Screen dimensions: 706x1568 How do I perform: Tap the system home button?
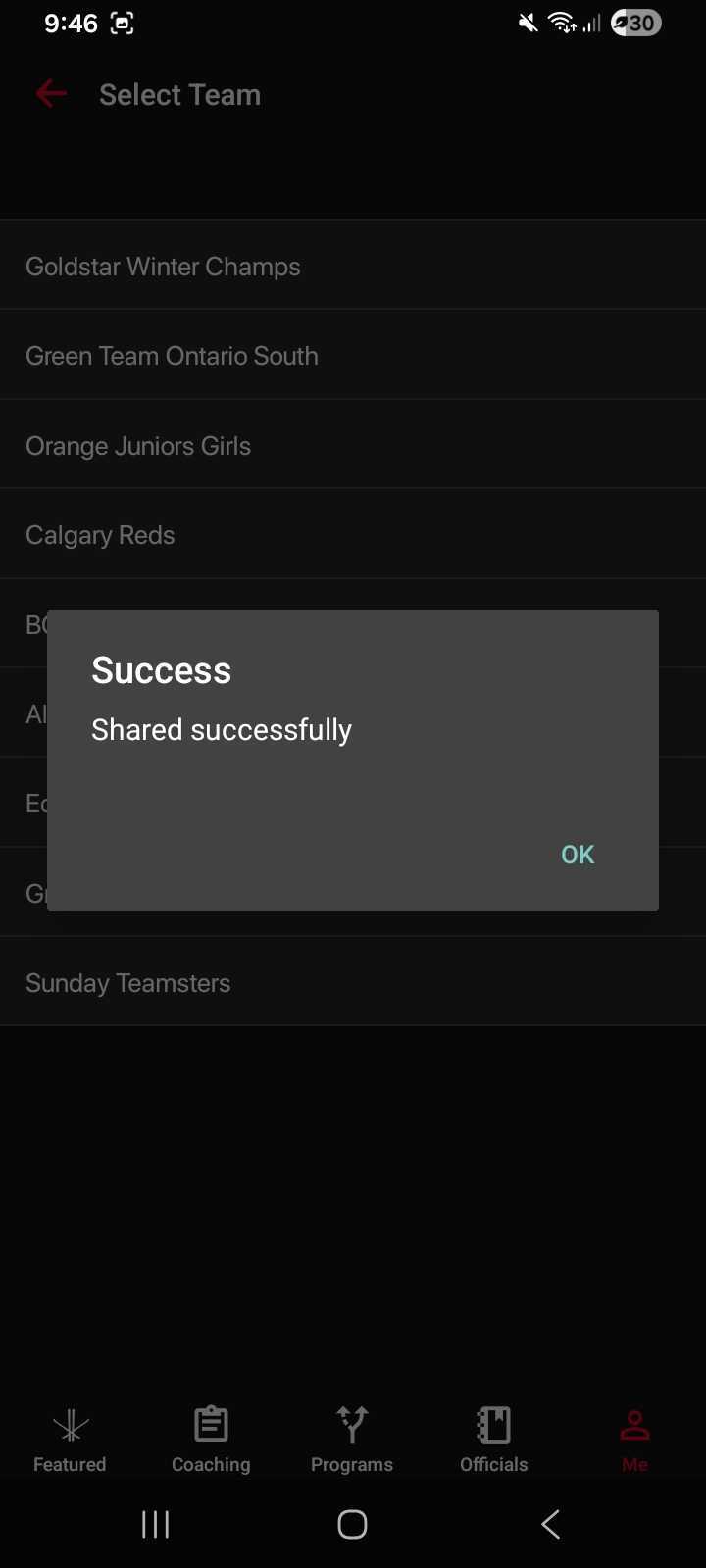coord(352,1524)
